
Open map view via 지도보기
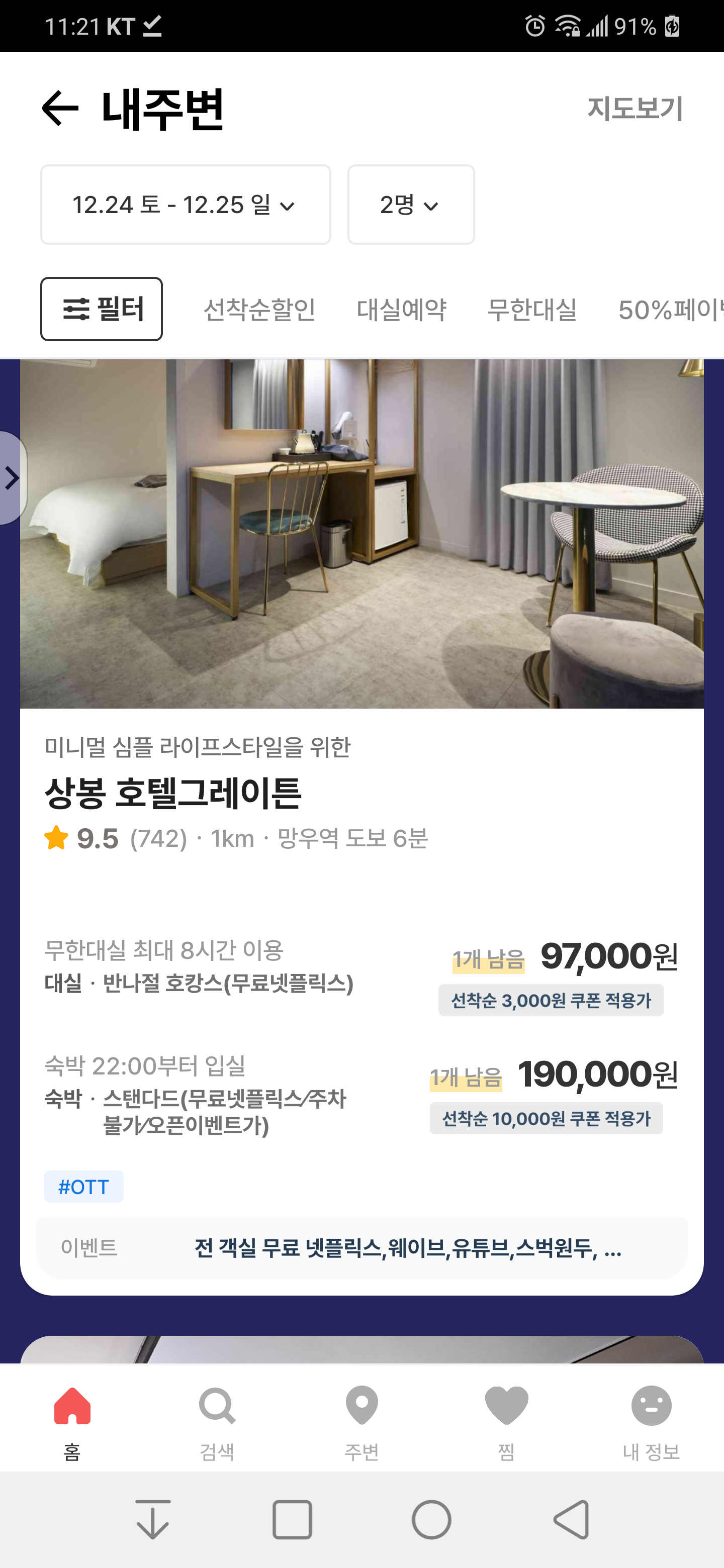point(635,109)
